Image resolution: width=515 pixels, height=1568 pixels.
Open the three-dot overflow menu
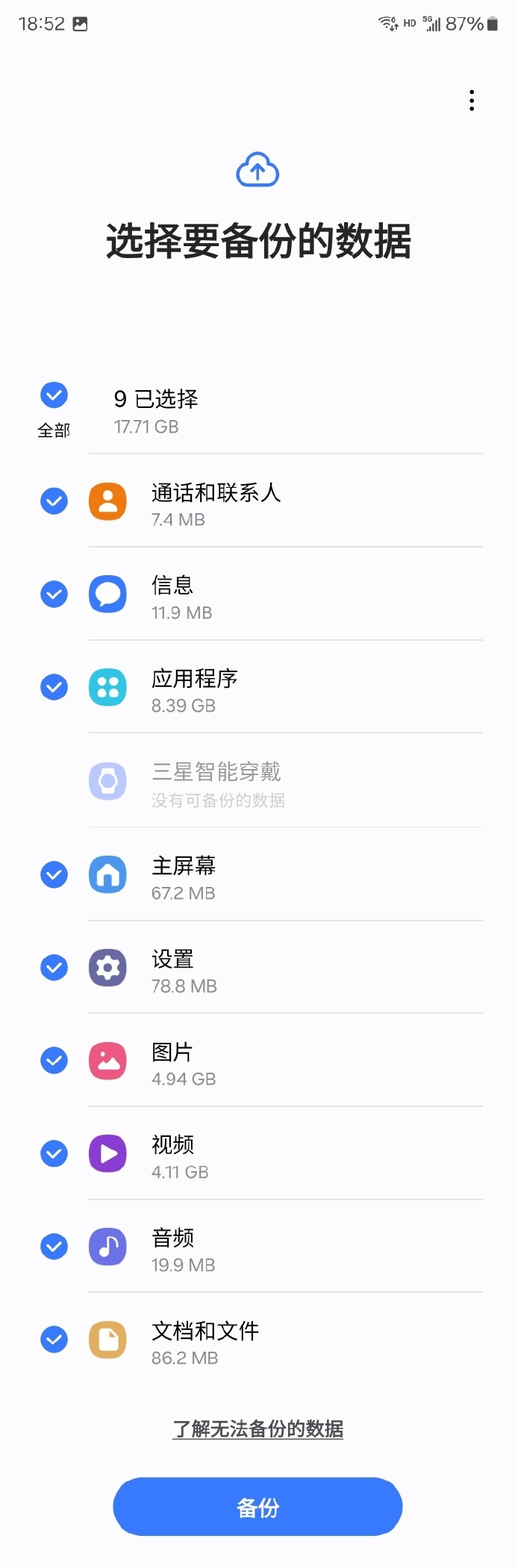coord(472,101)
